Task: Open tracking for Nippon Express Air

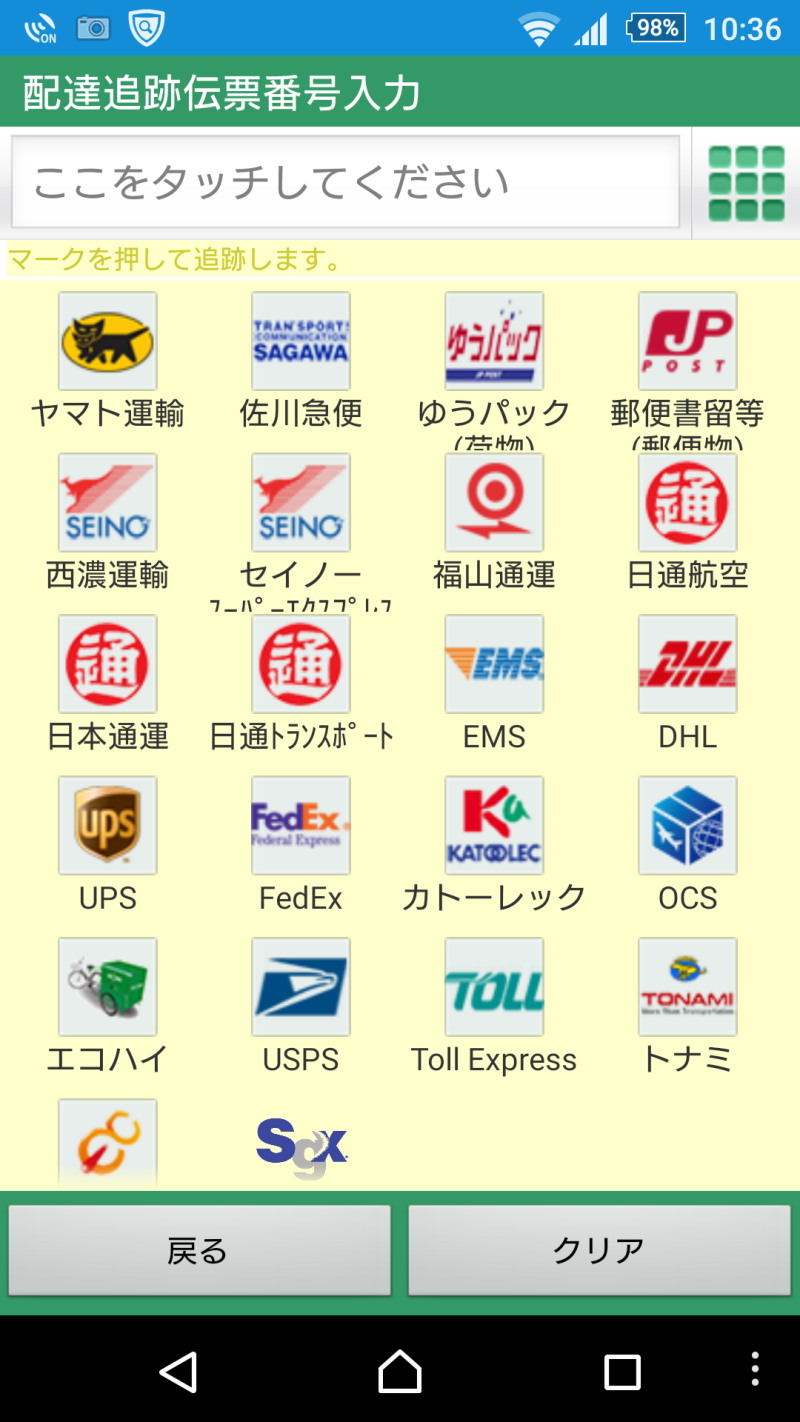Action: pyautogui.click(x=687, y=502)
